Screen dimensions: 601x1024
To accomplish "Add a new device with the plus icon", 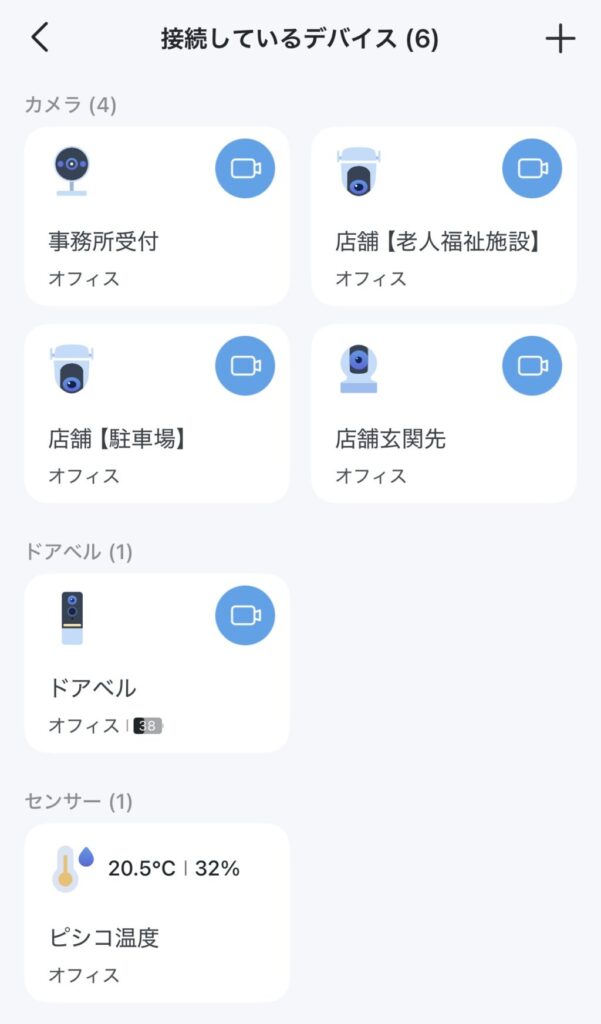I will coord(560,39).
